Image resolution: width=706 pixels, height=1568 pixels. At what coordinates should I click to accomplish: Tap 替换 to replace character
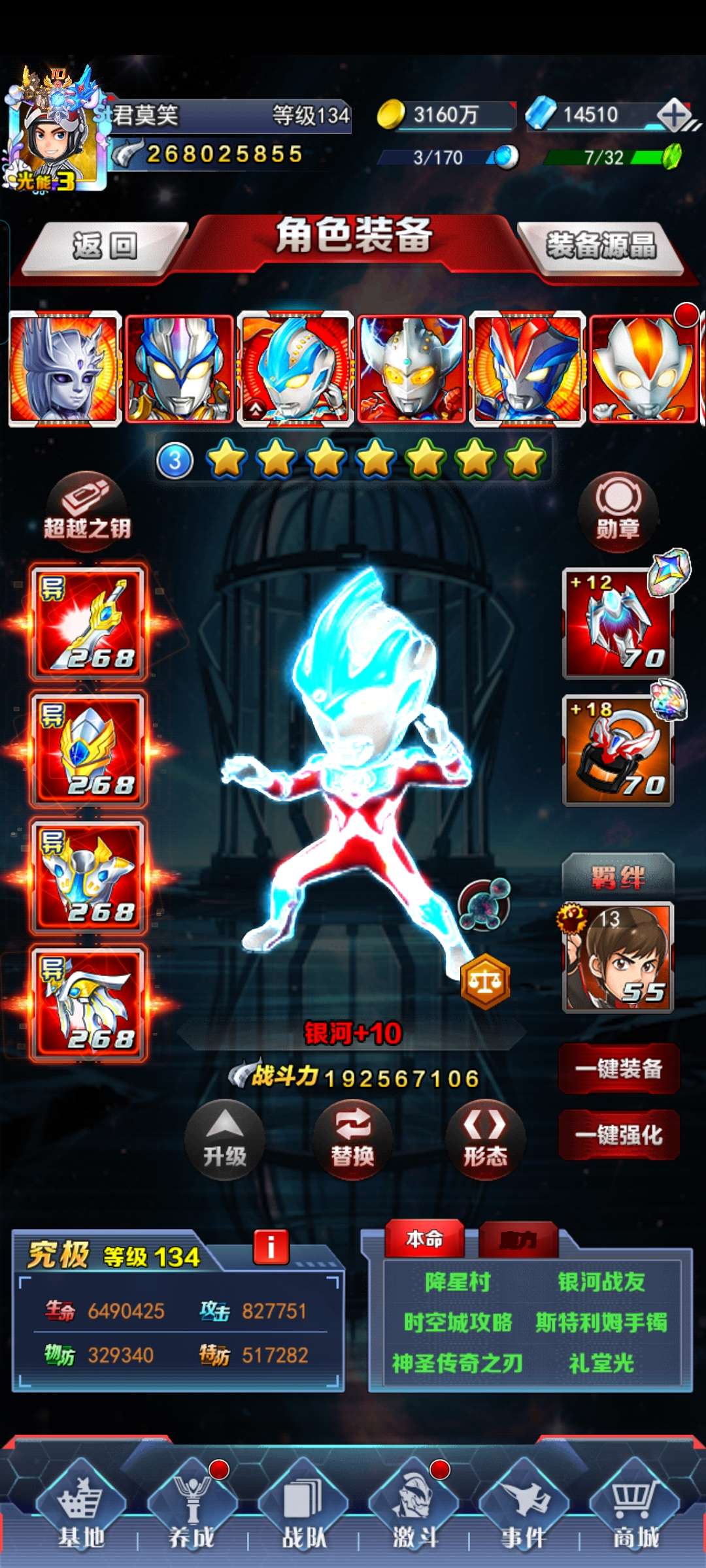point(353,1140)
